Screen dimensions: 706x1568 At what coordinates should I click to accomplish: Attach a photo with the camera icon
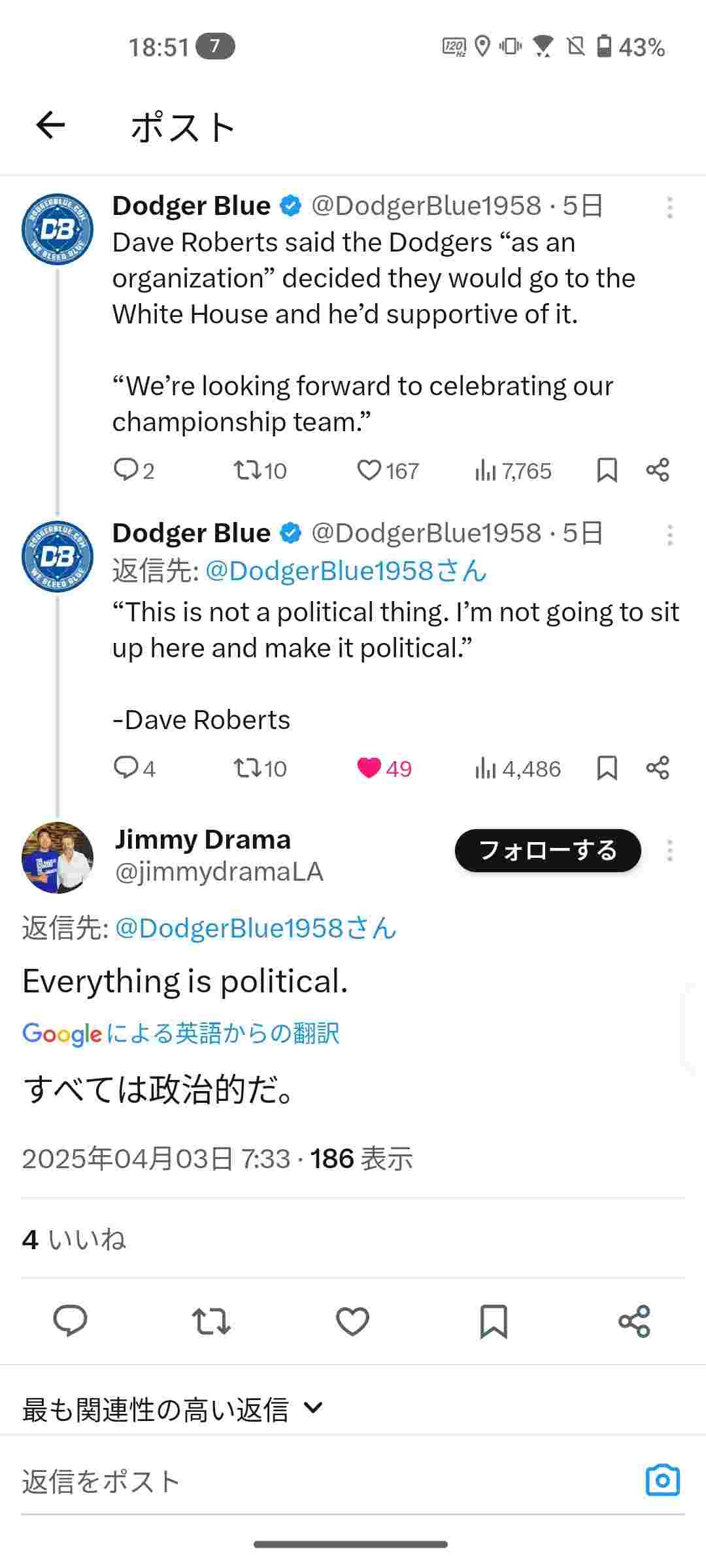pyautogui.click(x=662, y=1480)
